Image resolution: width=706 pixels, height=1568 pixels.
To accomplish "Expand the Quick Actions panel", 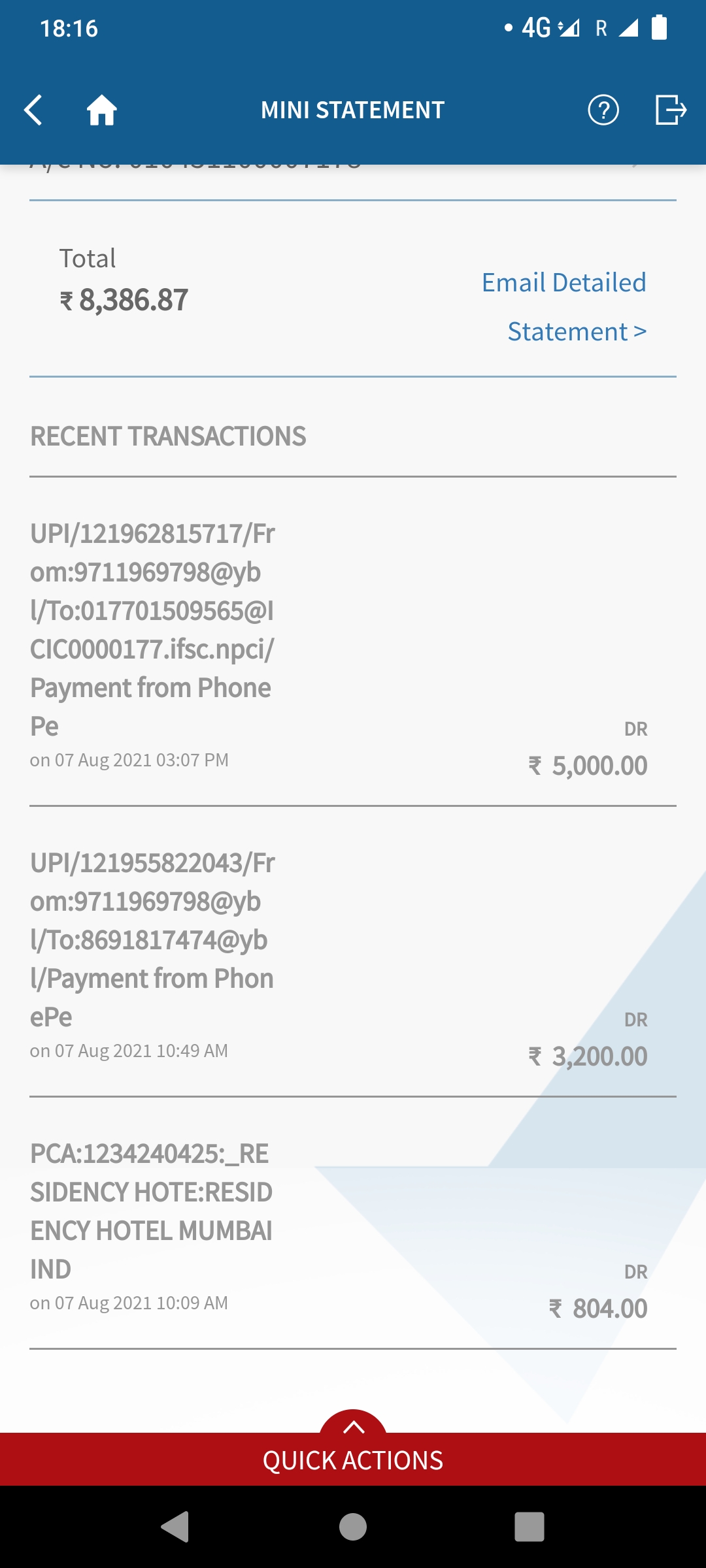I will [353, 1450].
